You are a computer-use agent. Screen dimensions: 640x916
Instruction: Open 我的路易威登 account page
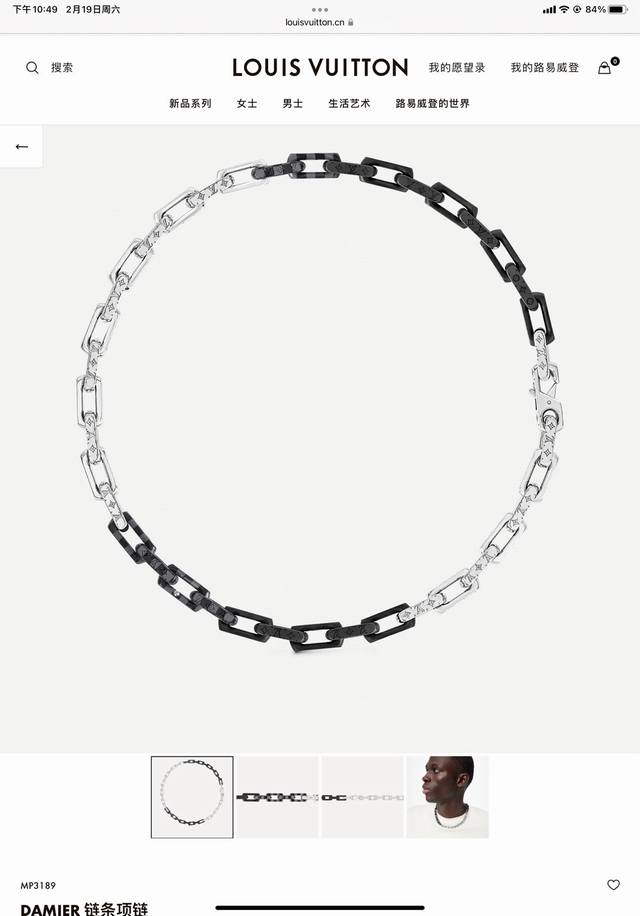click(545, 68)
